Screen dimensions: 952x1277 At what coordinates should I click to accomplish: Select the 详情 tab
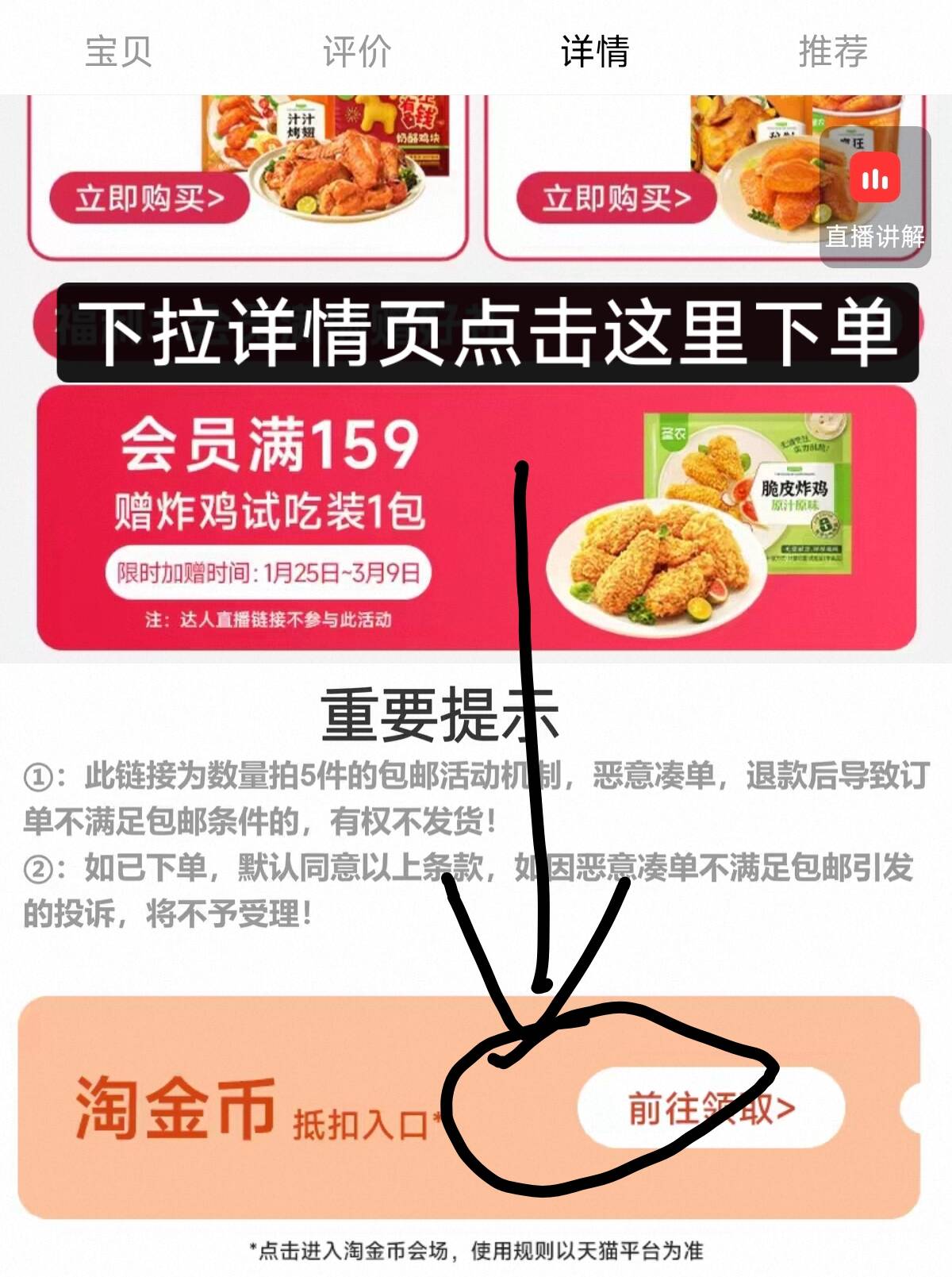pyautogui.click(x=594, y=52)
